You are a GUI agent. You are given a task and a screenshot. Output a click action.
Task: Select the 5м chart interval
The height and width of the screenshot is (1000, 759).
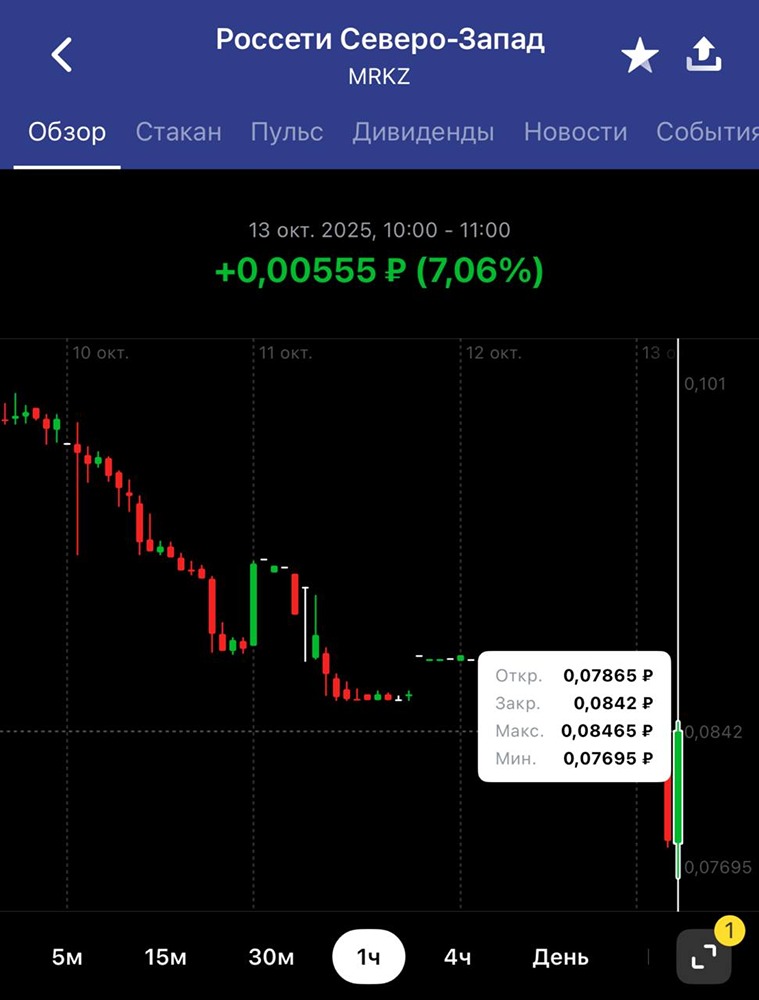point(67,957)
